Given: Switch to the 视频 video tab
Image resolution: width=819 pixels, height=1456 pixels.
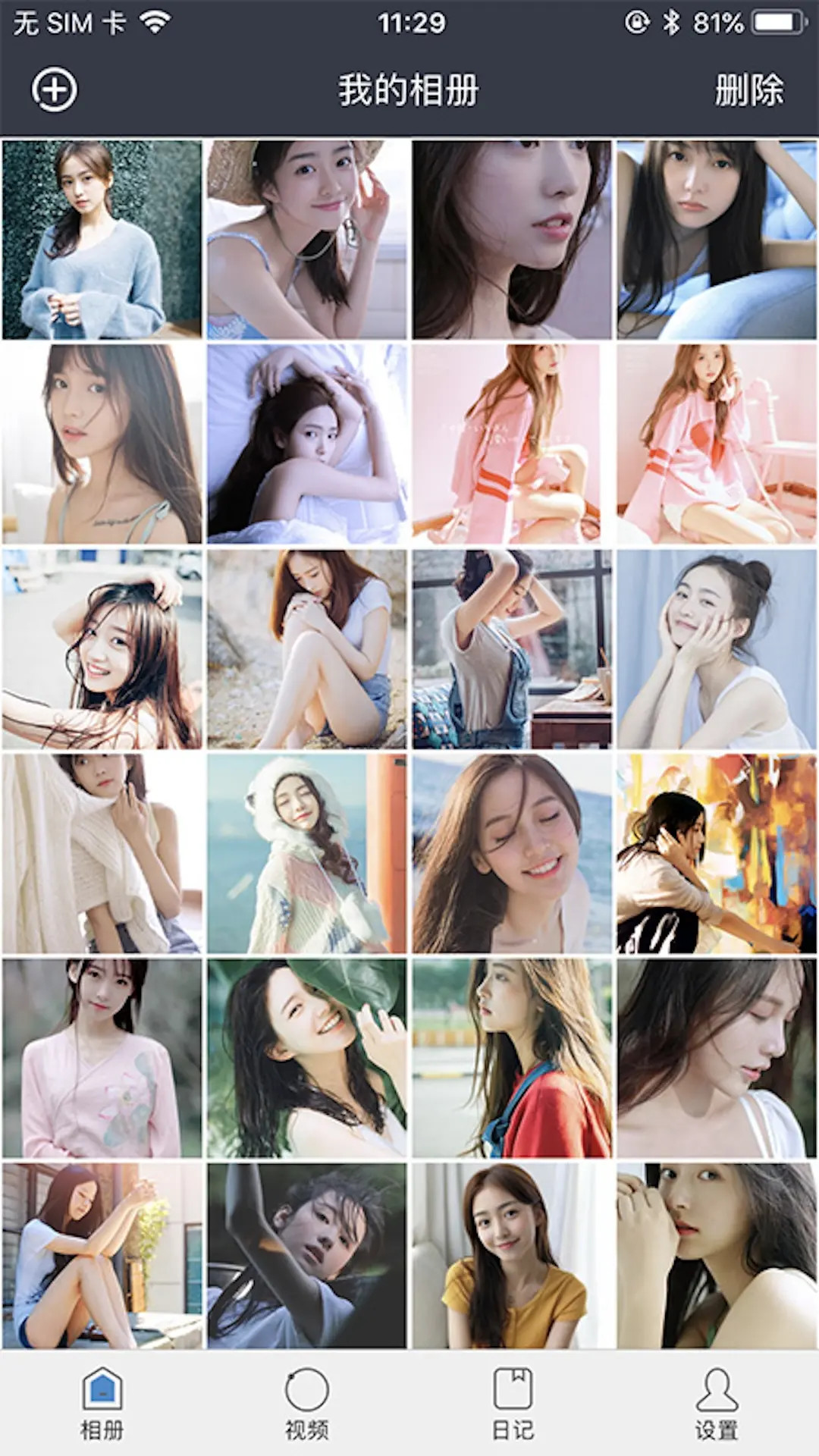Looking at the screenshot, I should [307, 1404].
